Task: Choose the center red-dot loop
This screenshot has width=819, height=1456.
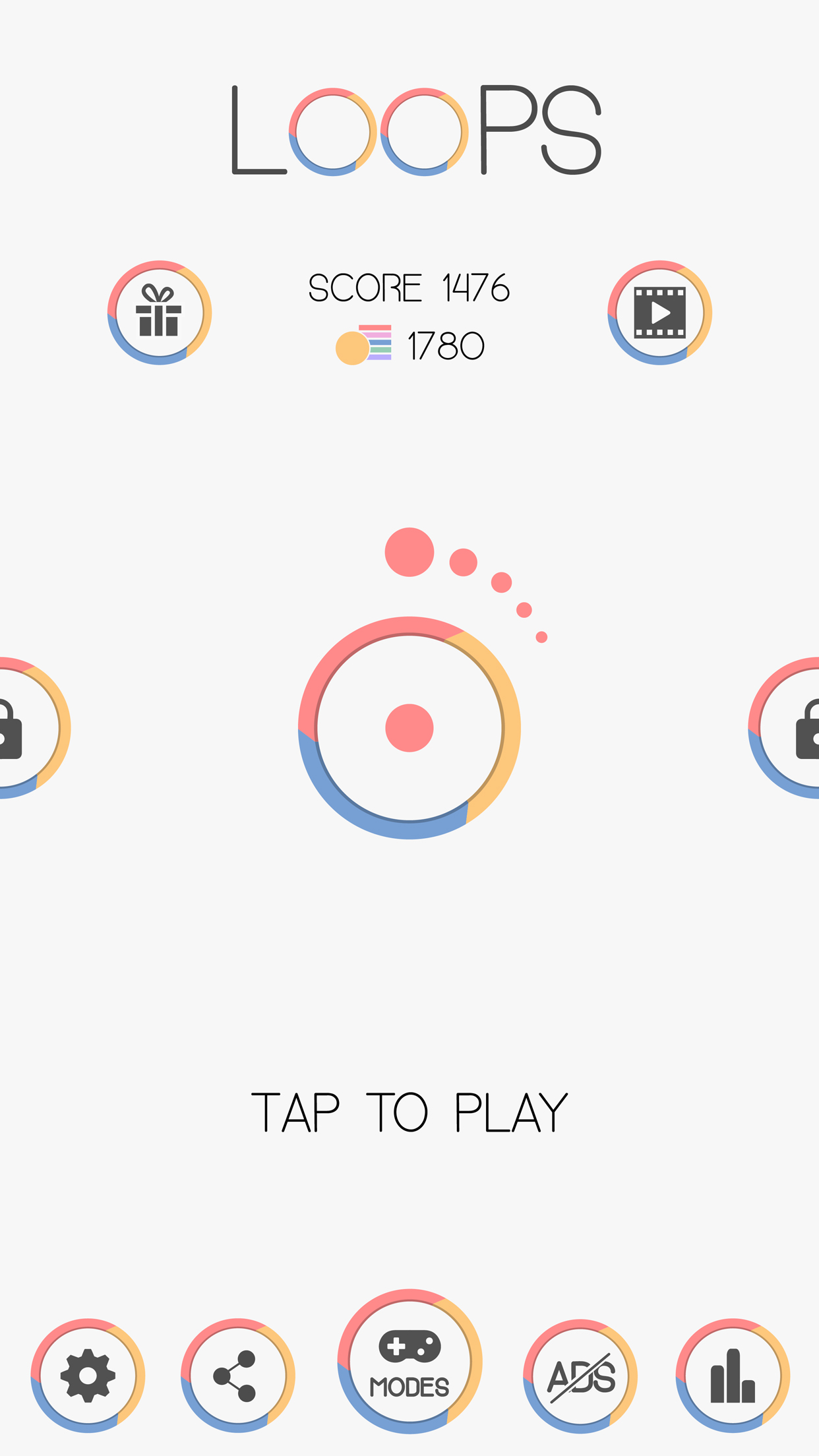Action: pyautogui.click(x=409, y=728)
